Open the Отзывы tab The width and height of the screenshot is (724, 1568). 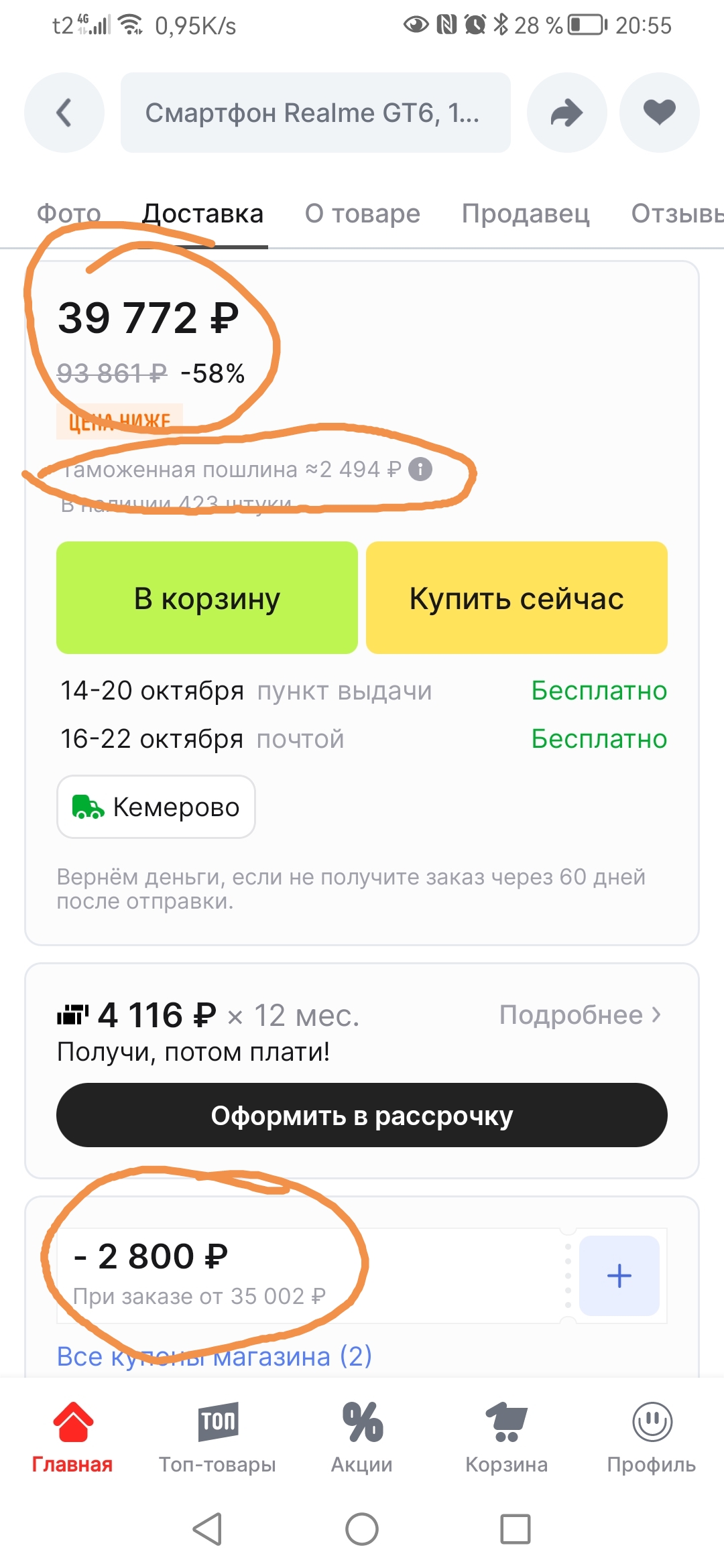point(677,214)
